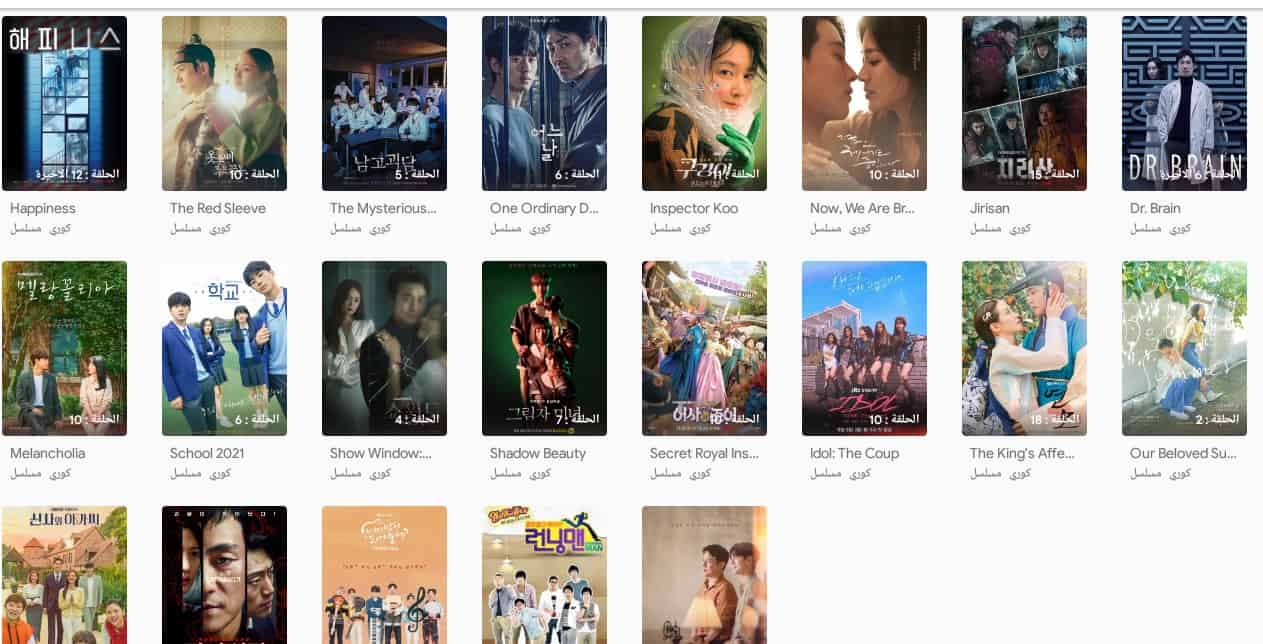The width and height of the screenshot is (1263, 644).
Task: Select The Mysterious... drama poster
Action: click(384, 103)
